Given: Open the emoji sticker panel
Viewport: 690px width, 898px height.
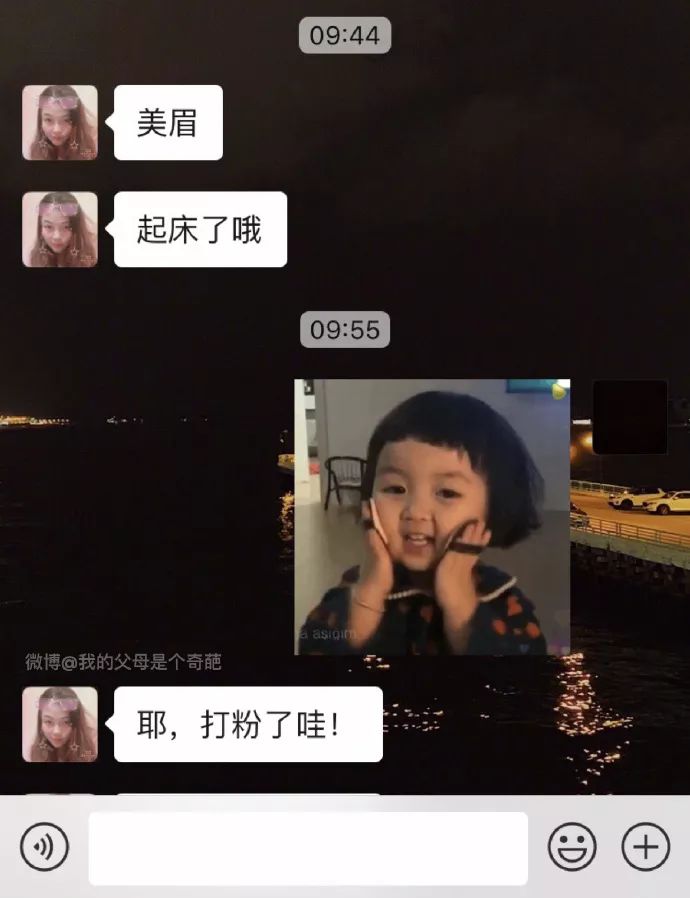Looking at the screenshot, I should [572, 848].
